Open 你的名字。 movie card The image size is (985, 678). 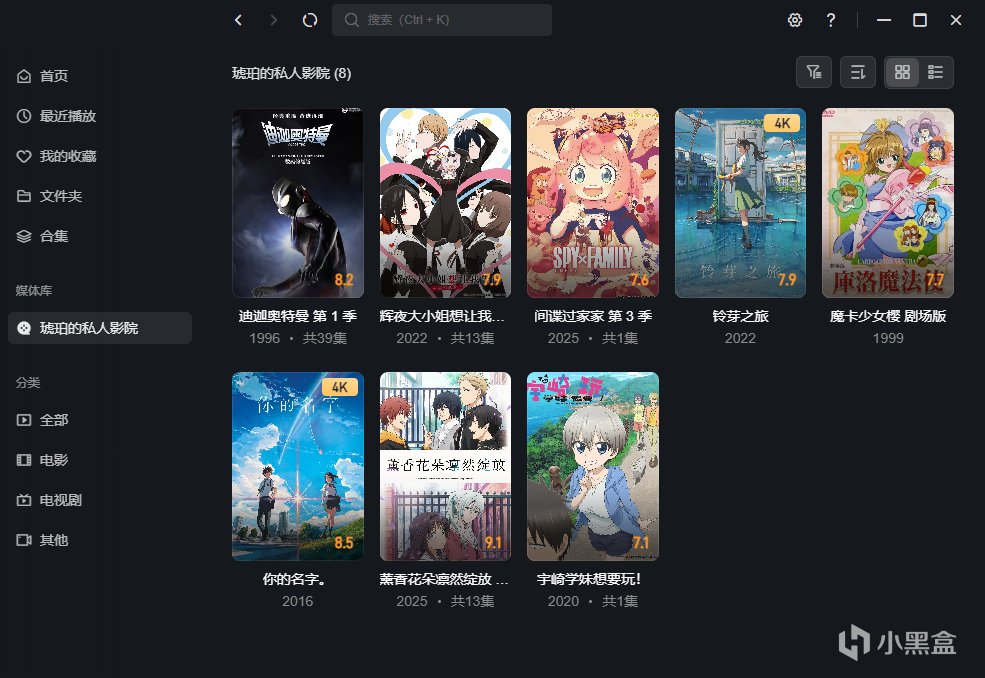297,466
